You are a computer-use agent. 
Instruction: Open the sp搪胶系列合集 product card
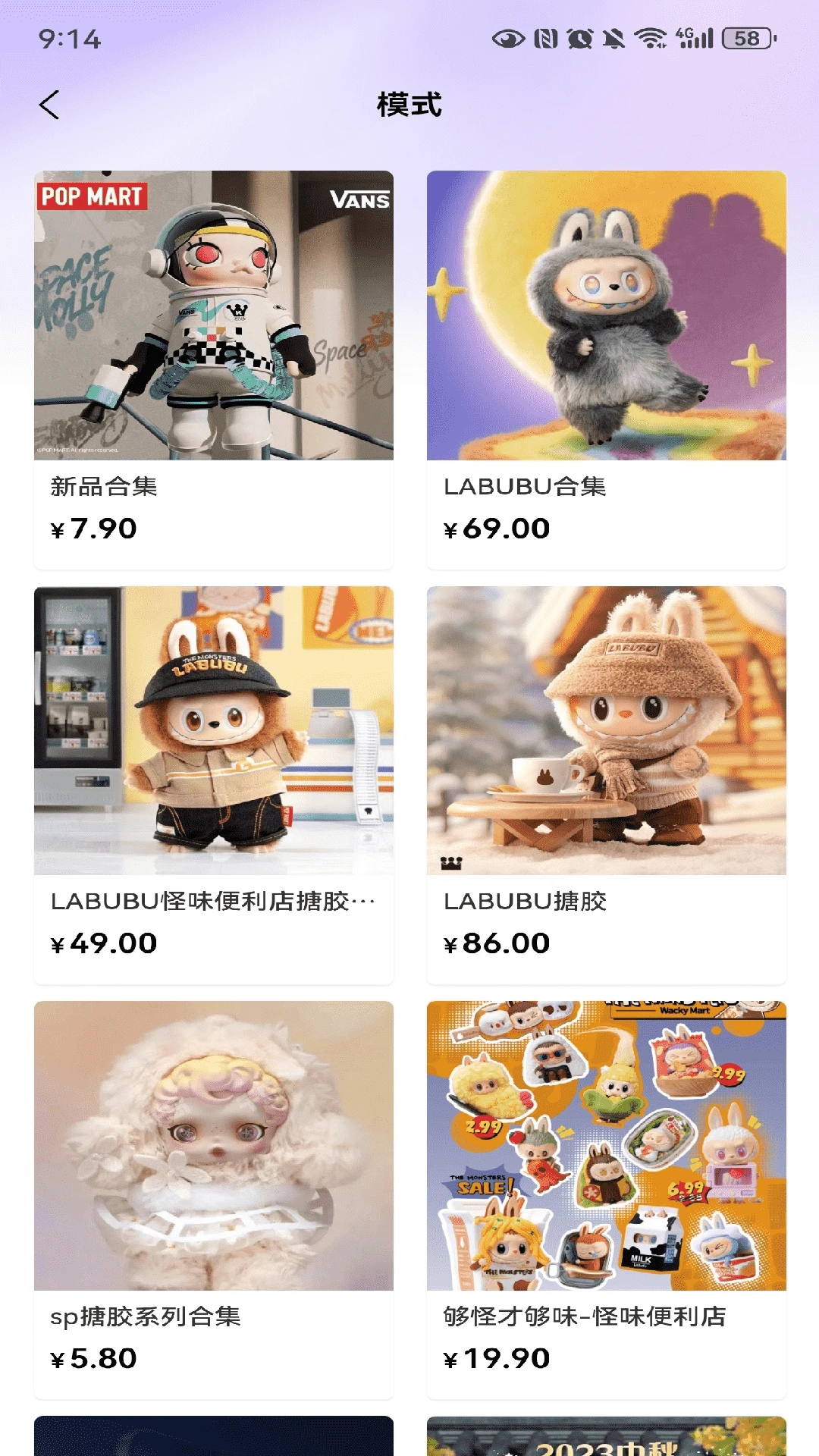[213, 1199]
